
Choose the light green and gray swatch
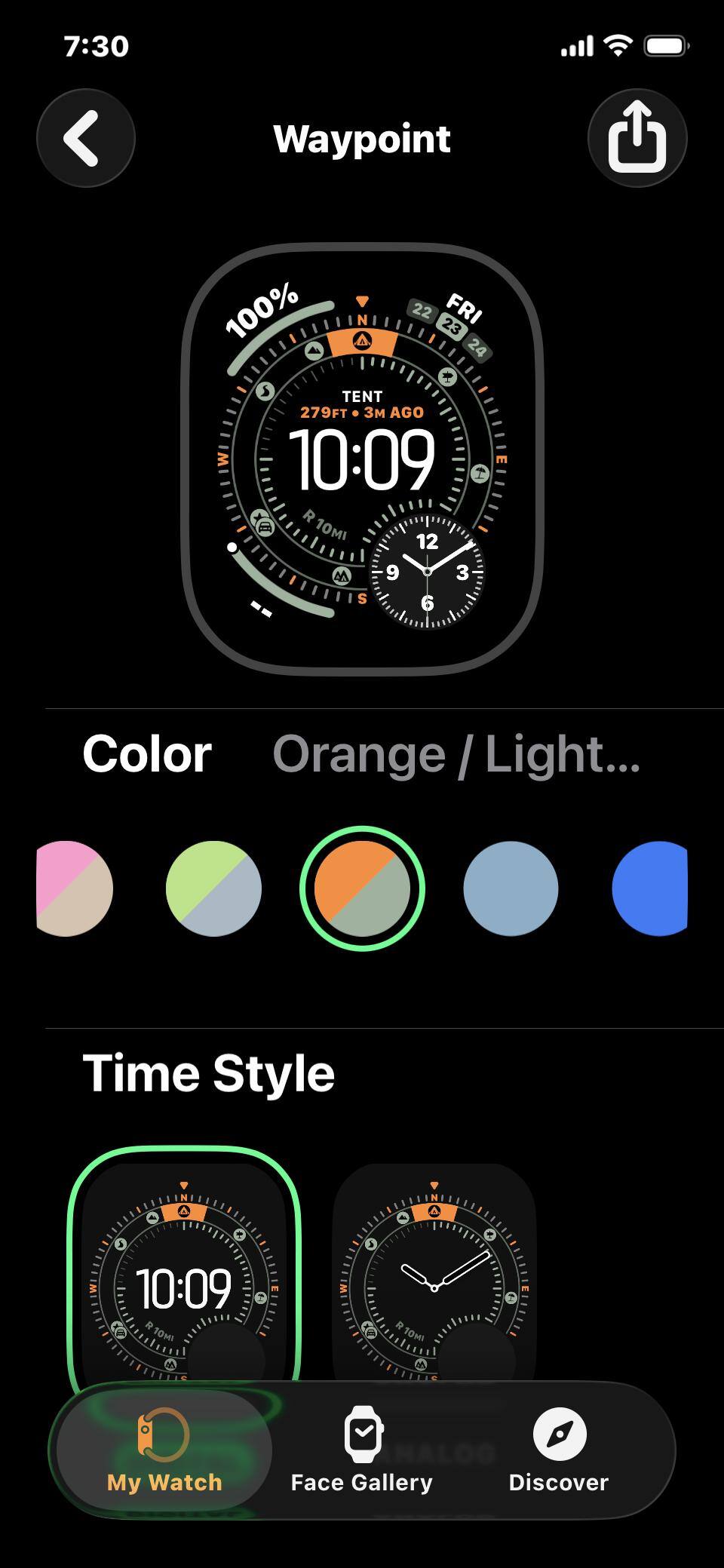point(213,888)
